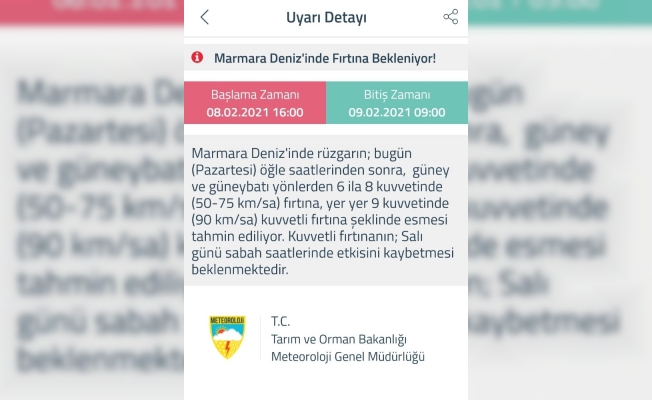Image resolution: width=652 pixels, height=400 pixels.
Task: Share this storm warning
Action: [x=450, y=17]
